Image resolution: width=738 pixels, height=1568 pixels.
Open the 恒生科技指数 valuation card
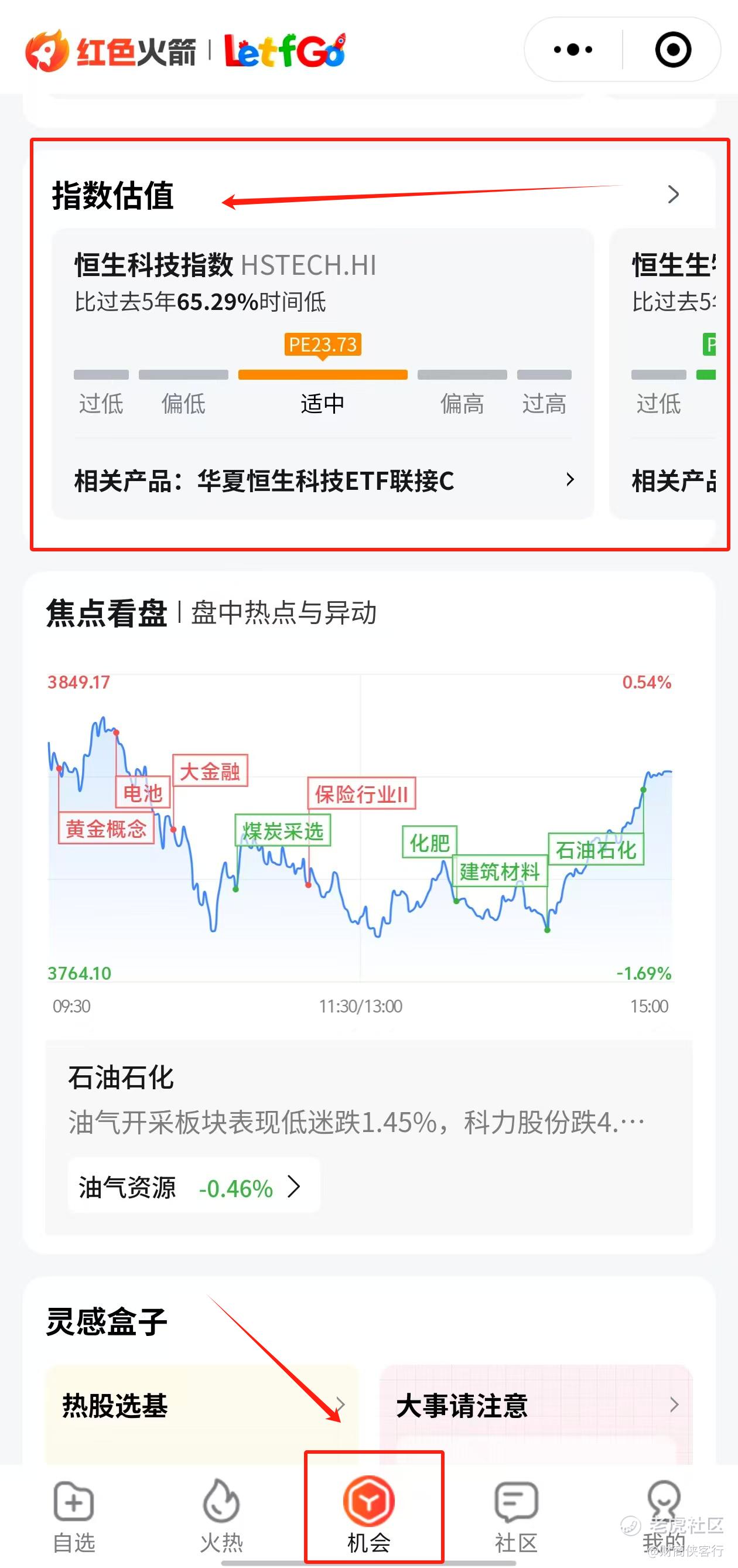point(323,374)
